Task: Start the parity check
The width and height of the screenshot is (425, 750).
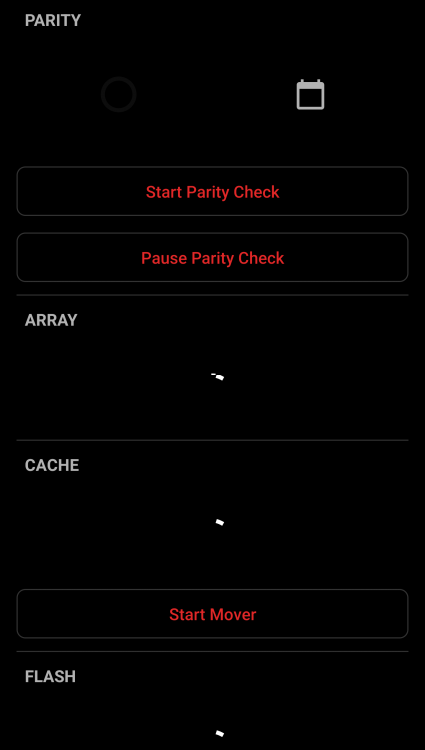Action: tap(212, 191)
